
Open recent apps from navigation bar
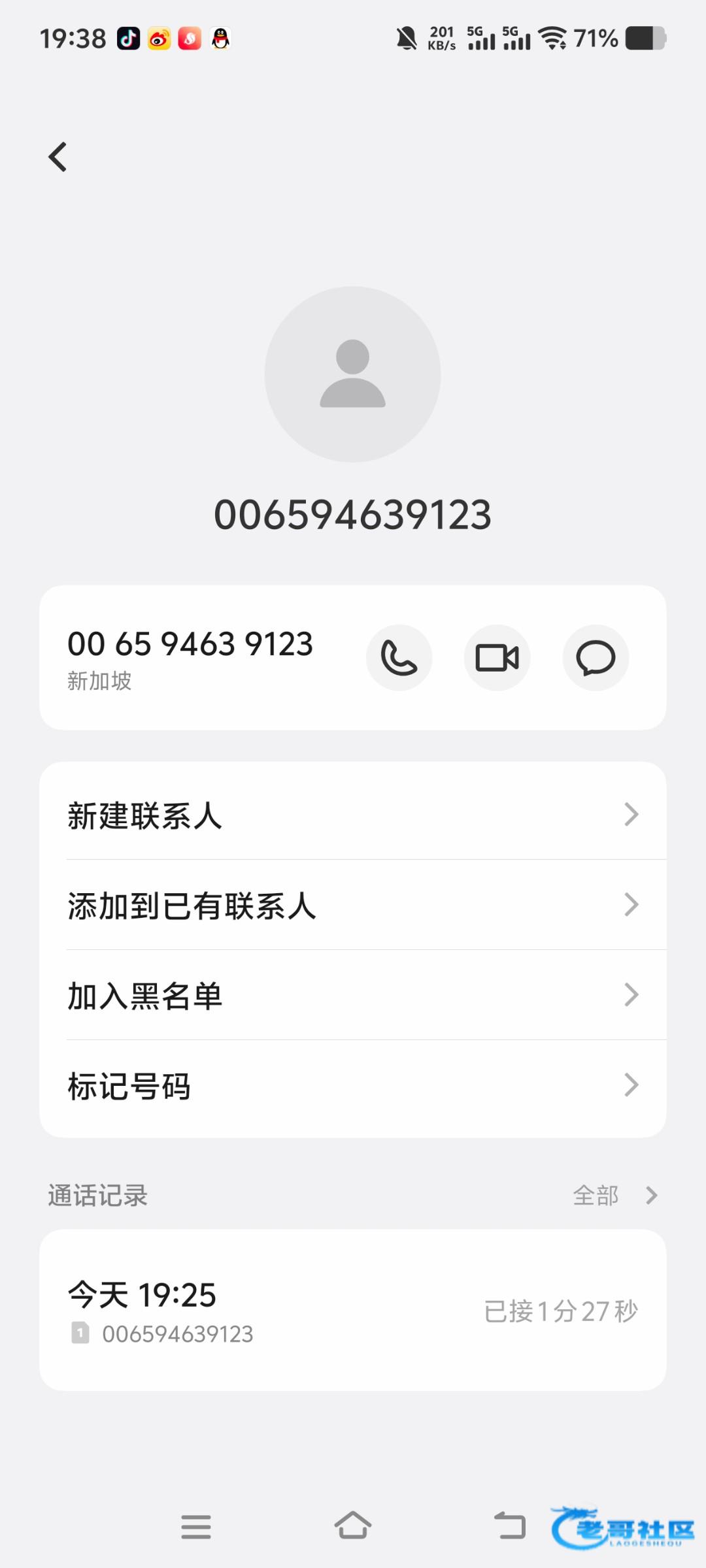(196, 1527)
